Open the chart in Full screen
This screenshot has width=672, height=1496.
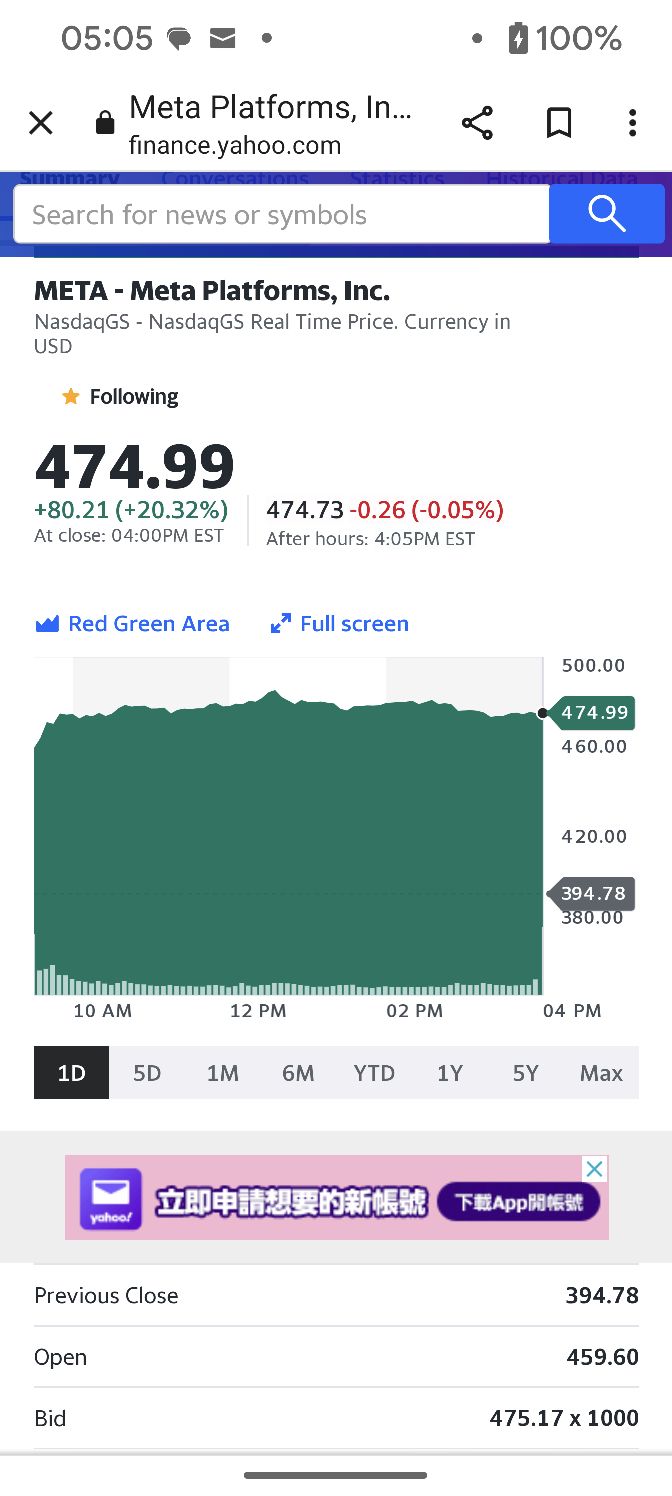[x=340, y=624]
